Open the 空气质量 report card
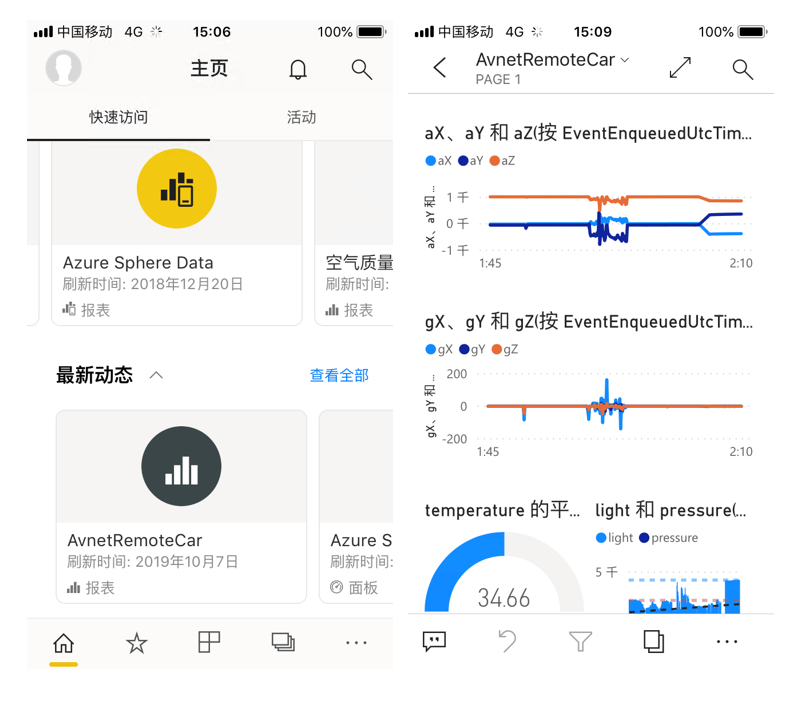801x711 pixels. [356, 233]
